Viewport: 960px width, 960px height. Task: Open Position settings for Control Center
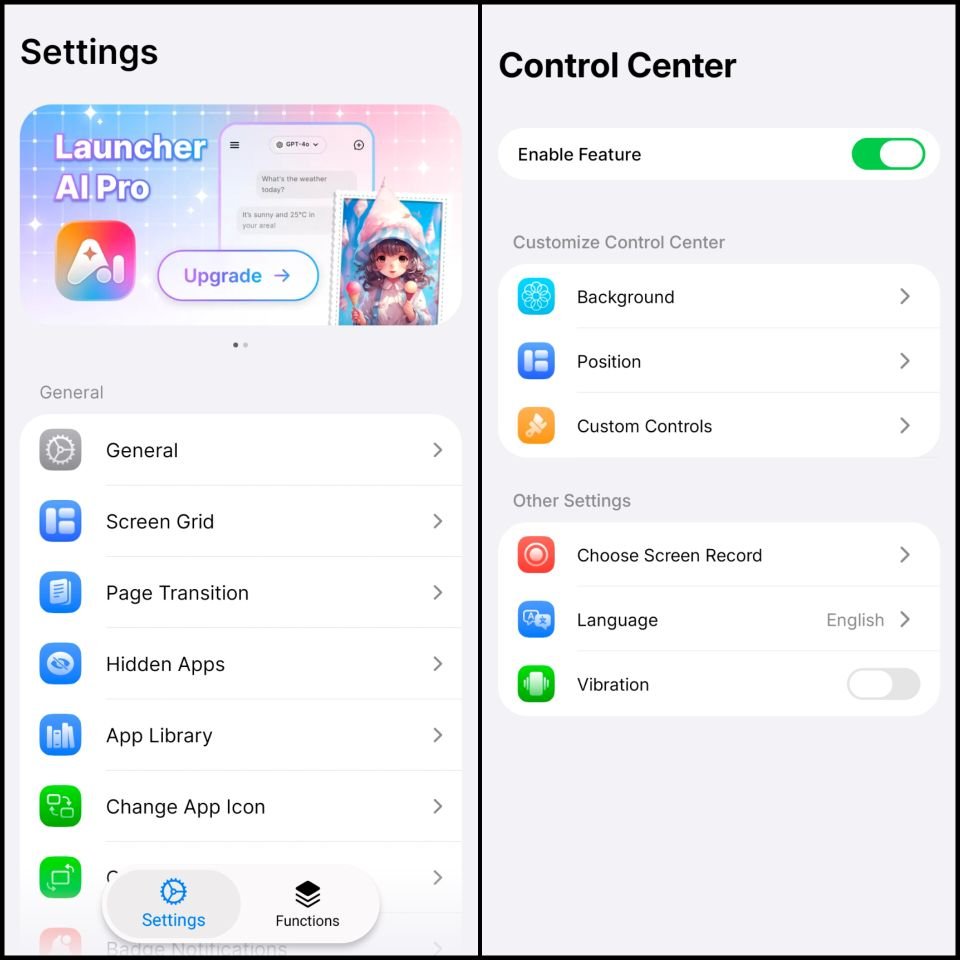[718, 361]
